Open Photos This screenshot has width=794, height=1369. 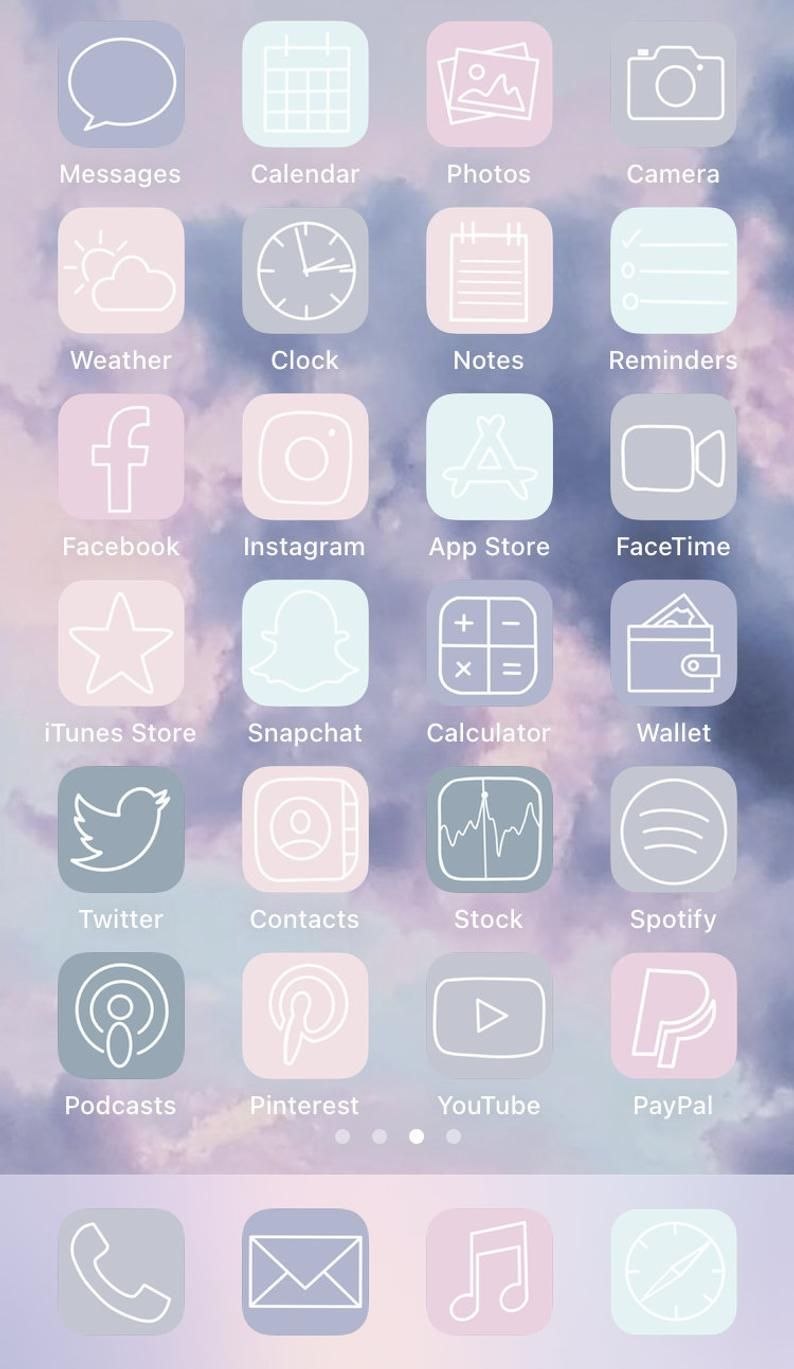489,84
